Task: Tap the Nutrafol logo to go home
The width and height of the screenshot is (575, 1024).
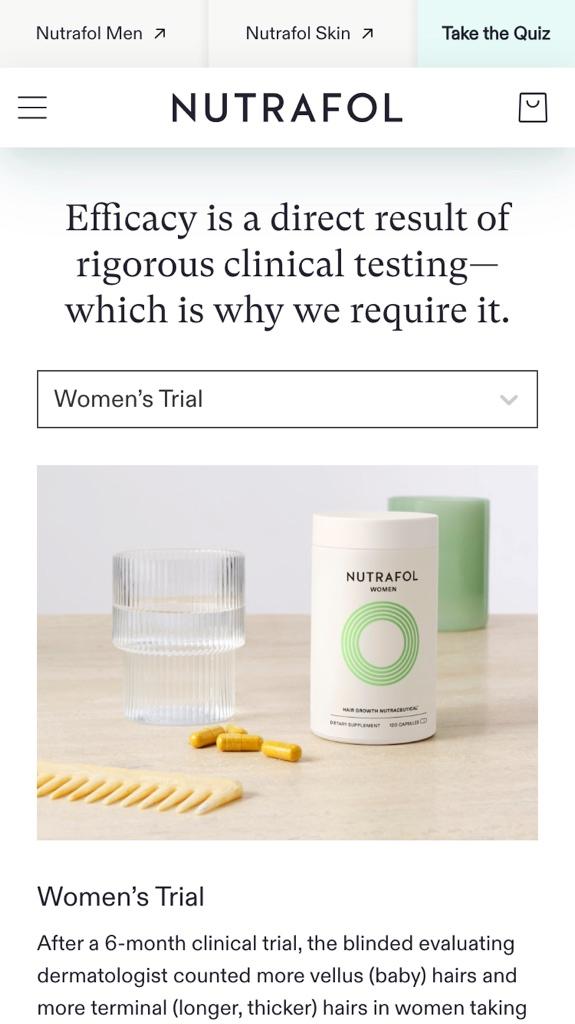Action: [287, 108]
